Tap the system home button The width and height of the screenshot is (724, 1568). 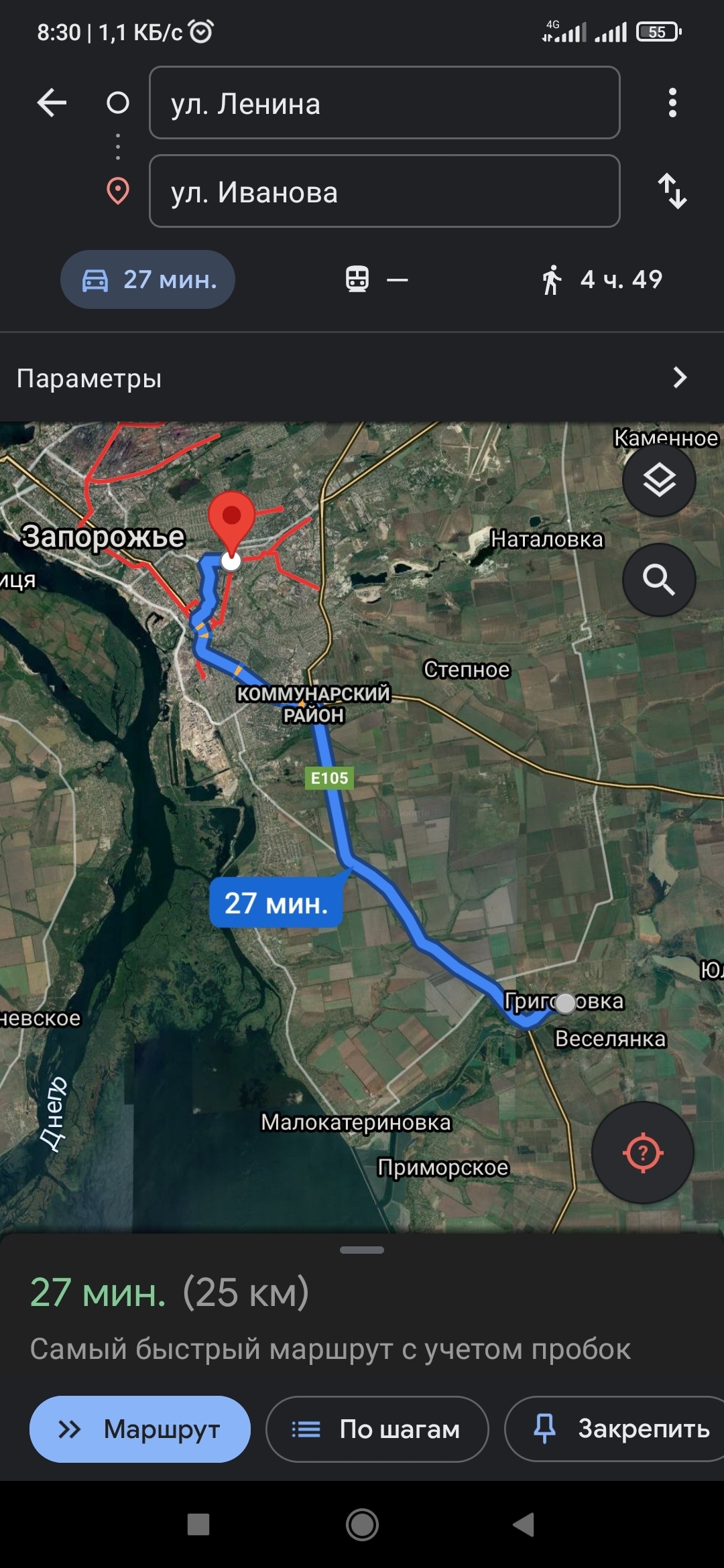click(362, 1524)
